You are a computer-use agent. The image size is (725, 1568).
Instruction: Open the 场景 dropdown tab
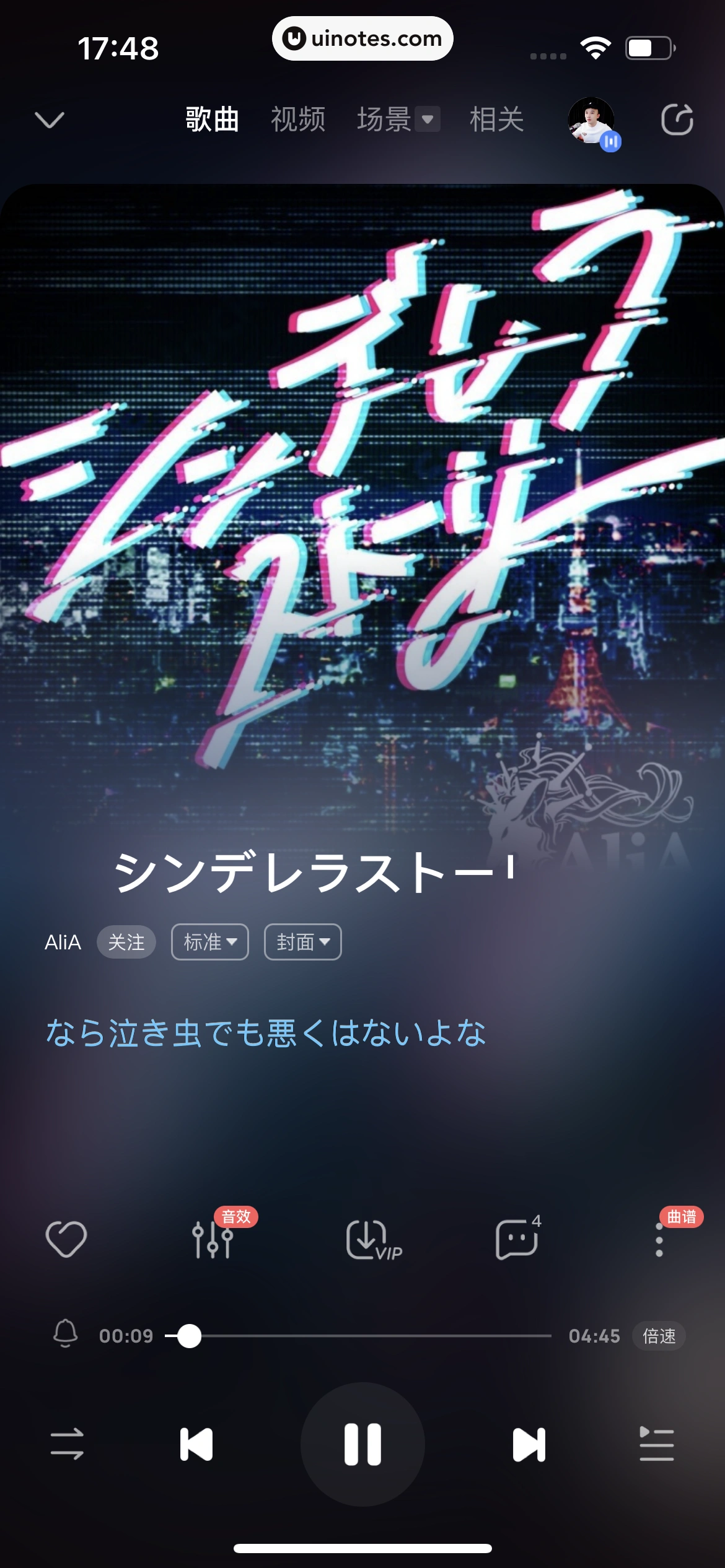pyautogui.click(x=398, y=119)
